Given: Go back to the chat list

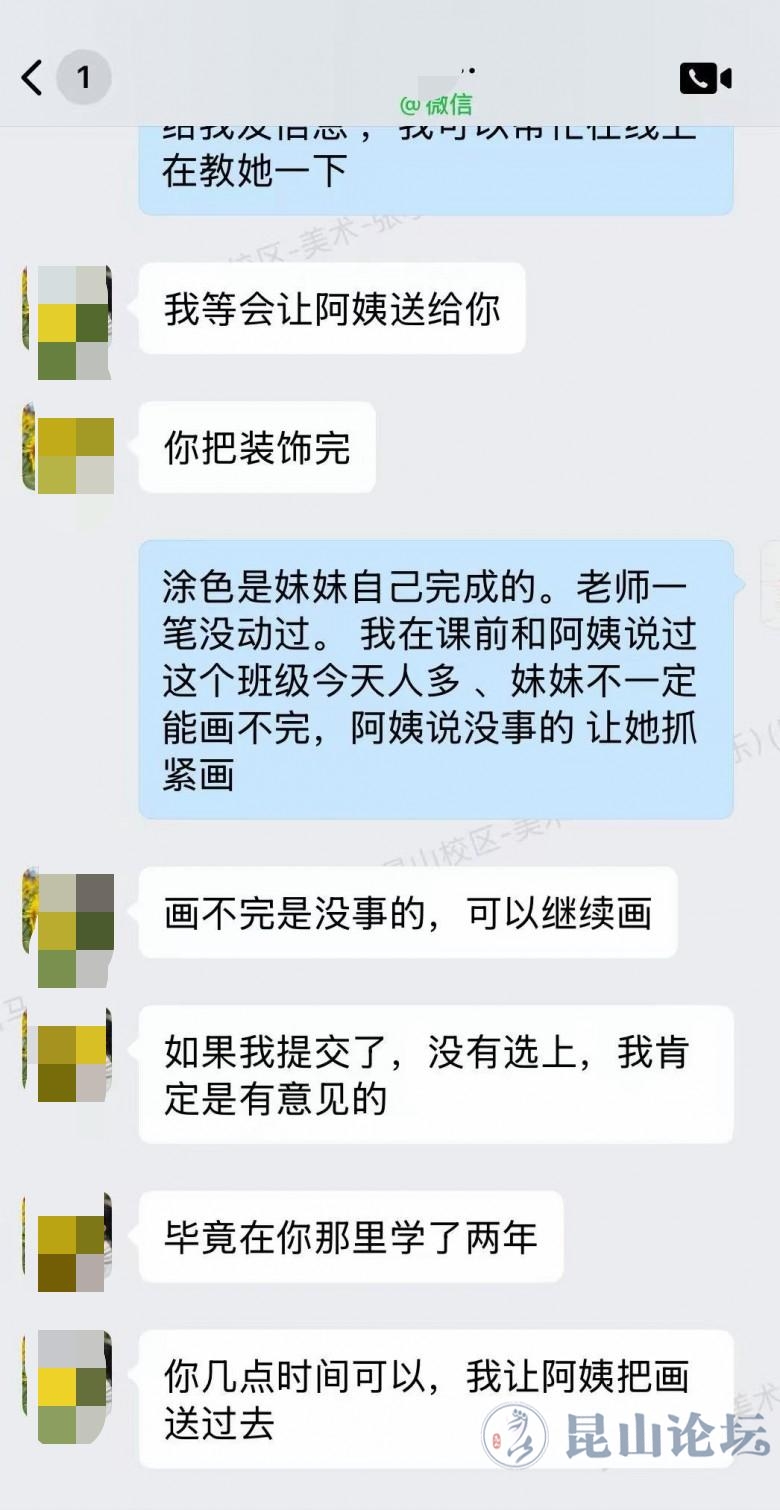Looking at the screenshot, I should tap(34, 77).
